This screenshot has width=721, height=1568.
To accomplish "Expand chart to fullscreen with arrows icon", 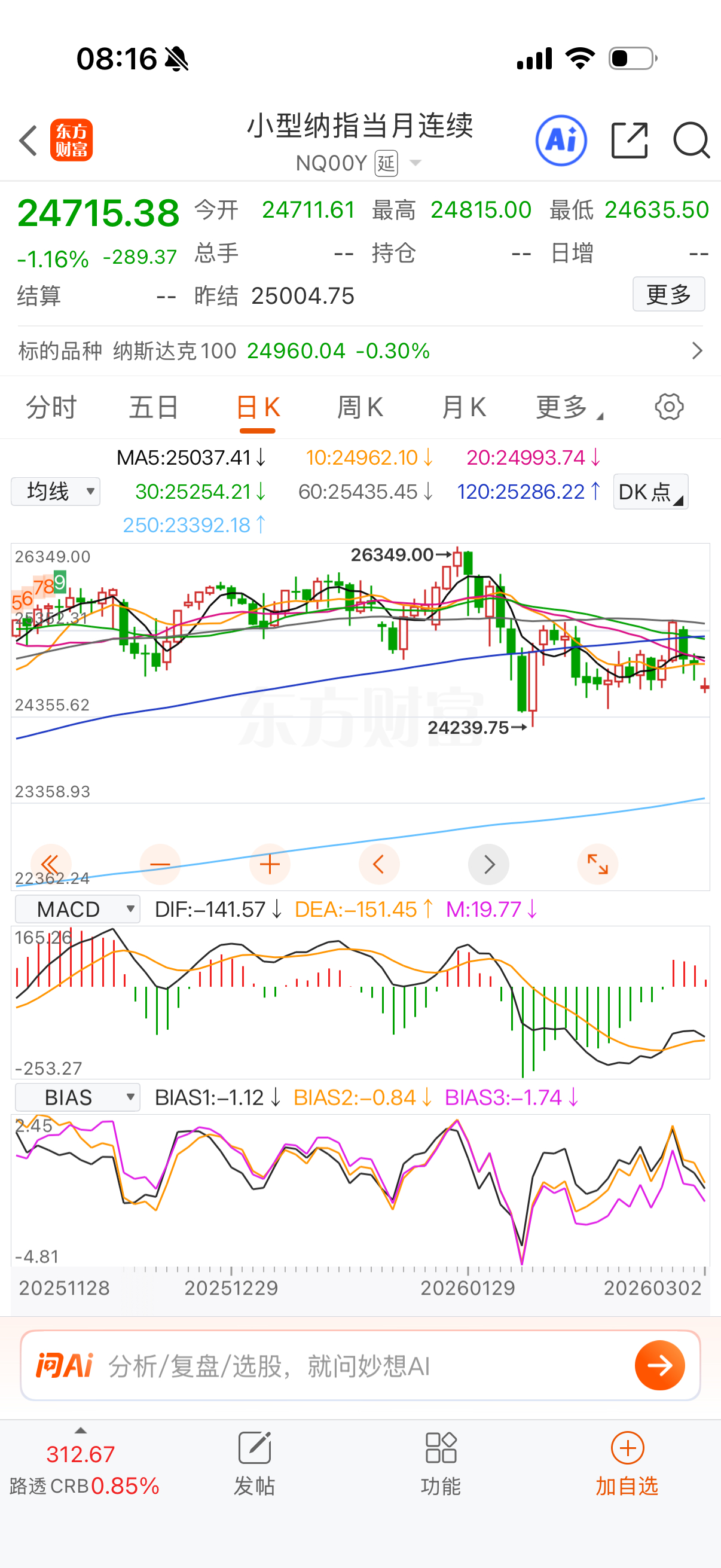I will pyautogui.click(x=597, y=864).
